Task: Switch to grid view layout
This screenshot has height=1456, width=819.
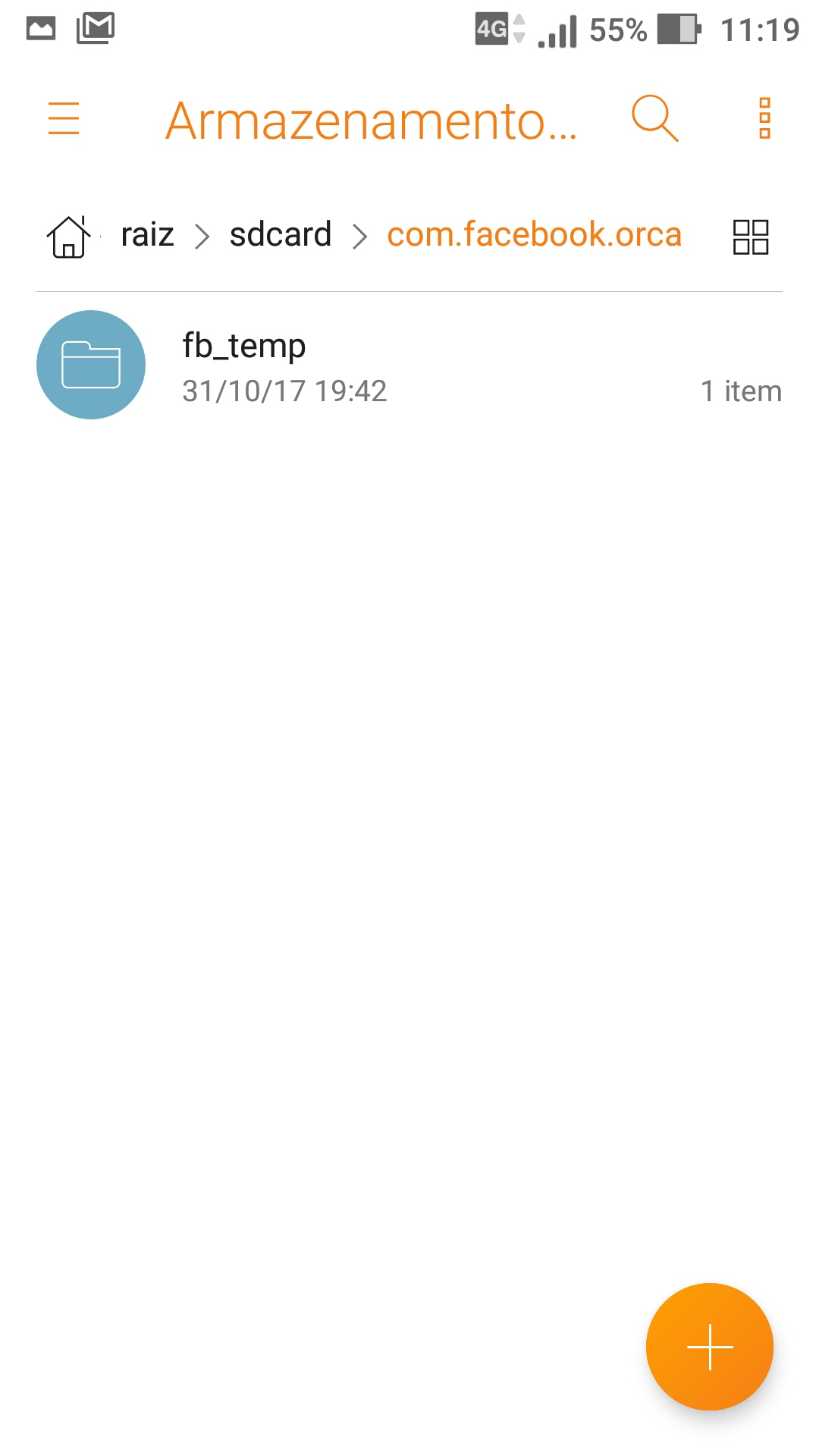Action: 751,237
